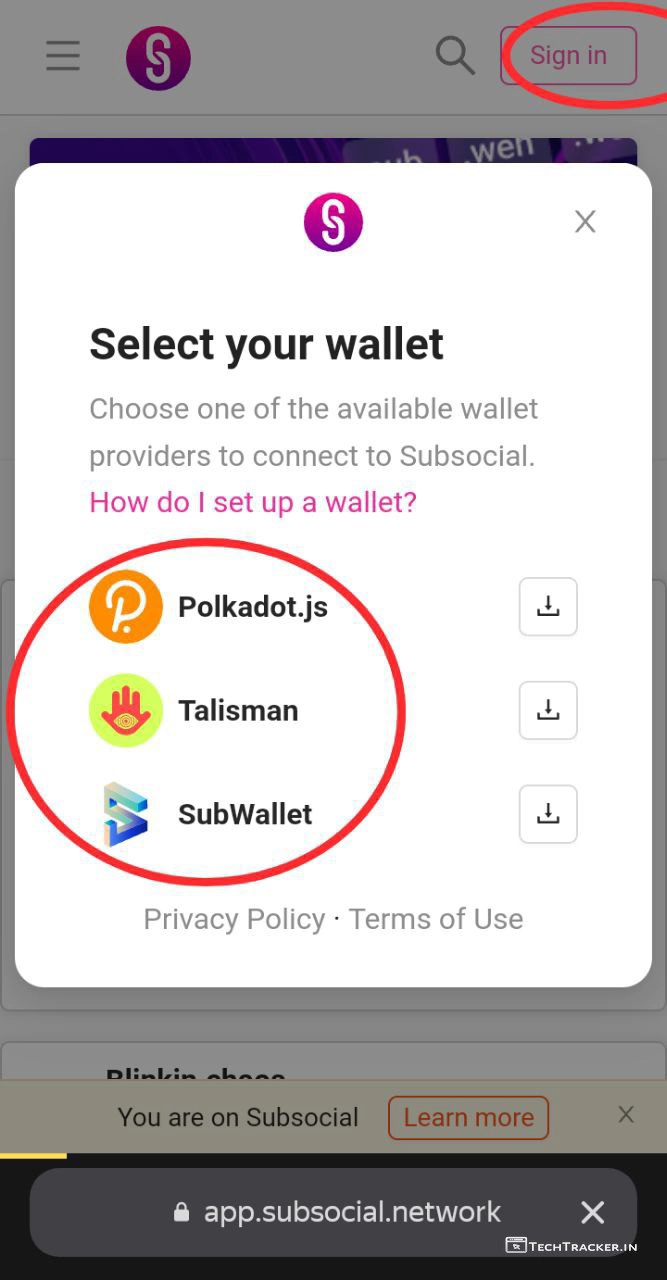667x1280 pixels.
Task: Select the SubWallet wallet
Action: [x=245, y=814]
